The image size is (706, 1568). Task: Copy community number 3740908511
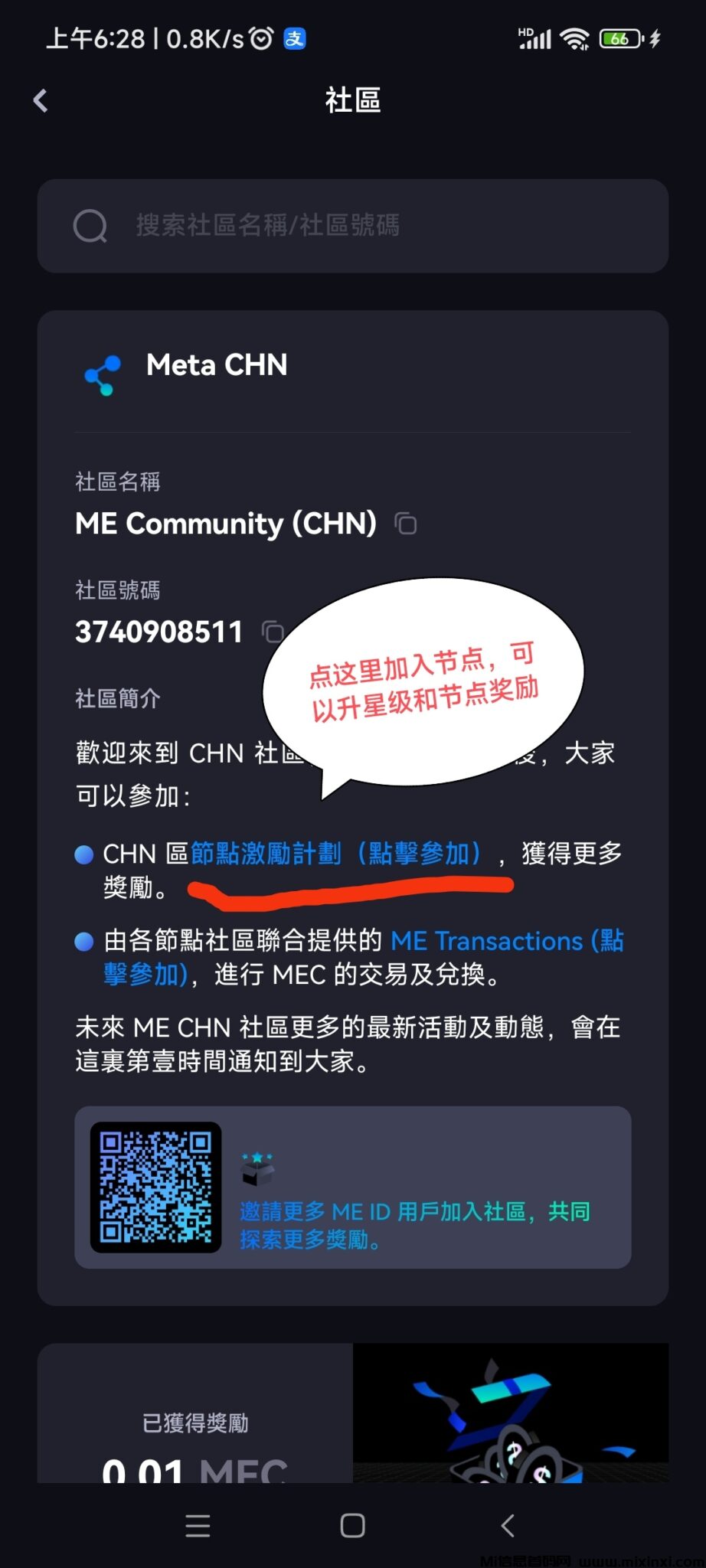272,632
